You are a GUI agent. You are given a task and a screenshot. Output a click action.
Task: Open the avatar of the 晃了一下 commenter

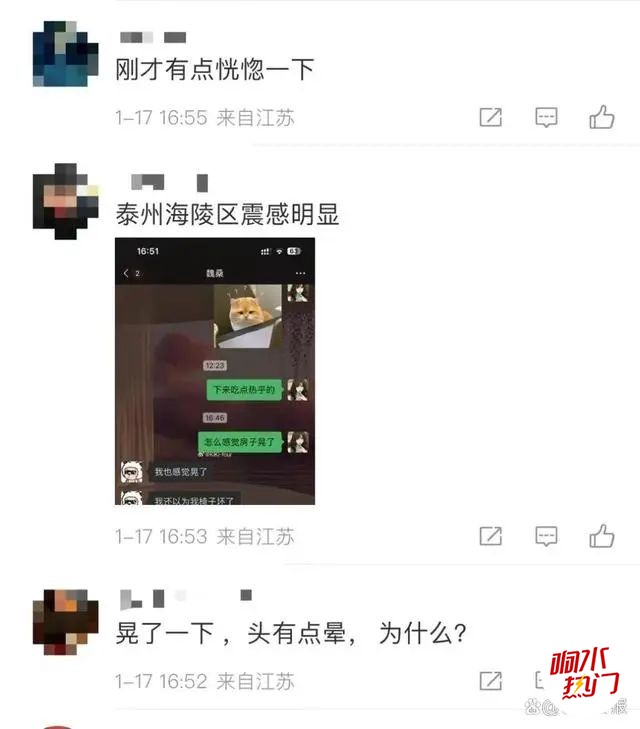65,620
